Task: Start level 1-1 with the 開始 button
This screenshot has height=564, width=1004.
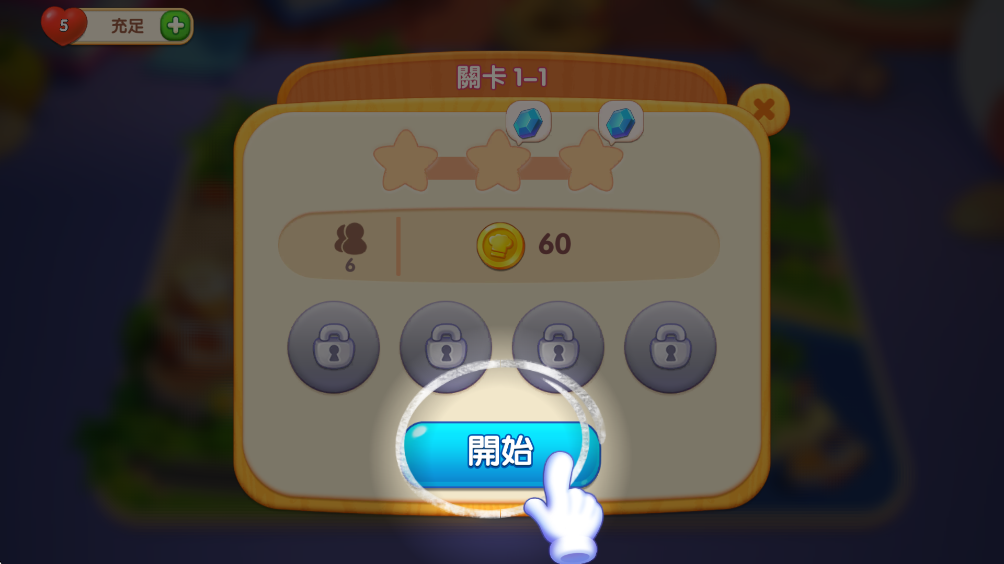Action: click(500, 452)
